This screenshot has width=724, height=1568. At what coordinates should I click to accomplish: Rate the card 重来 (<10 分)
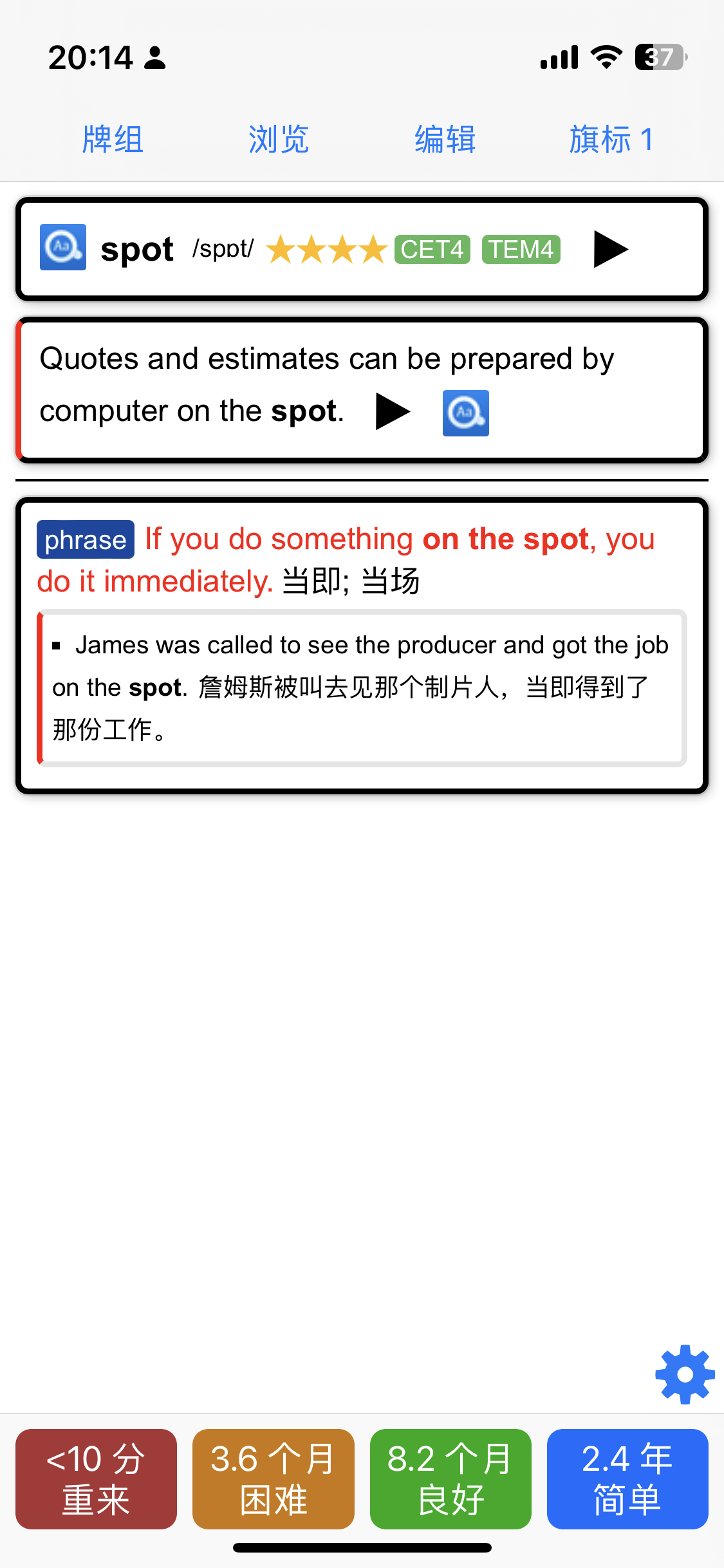coord(97,1479)
